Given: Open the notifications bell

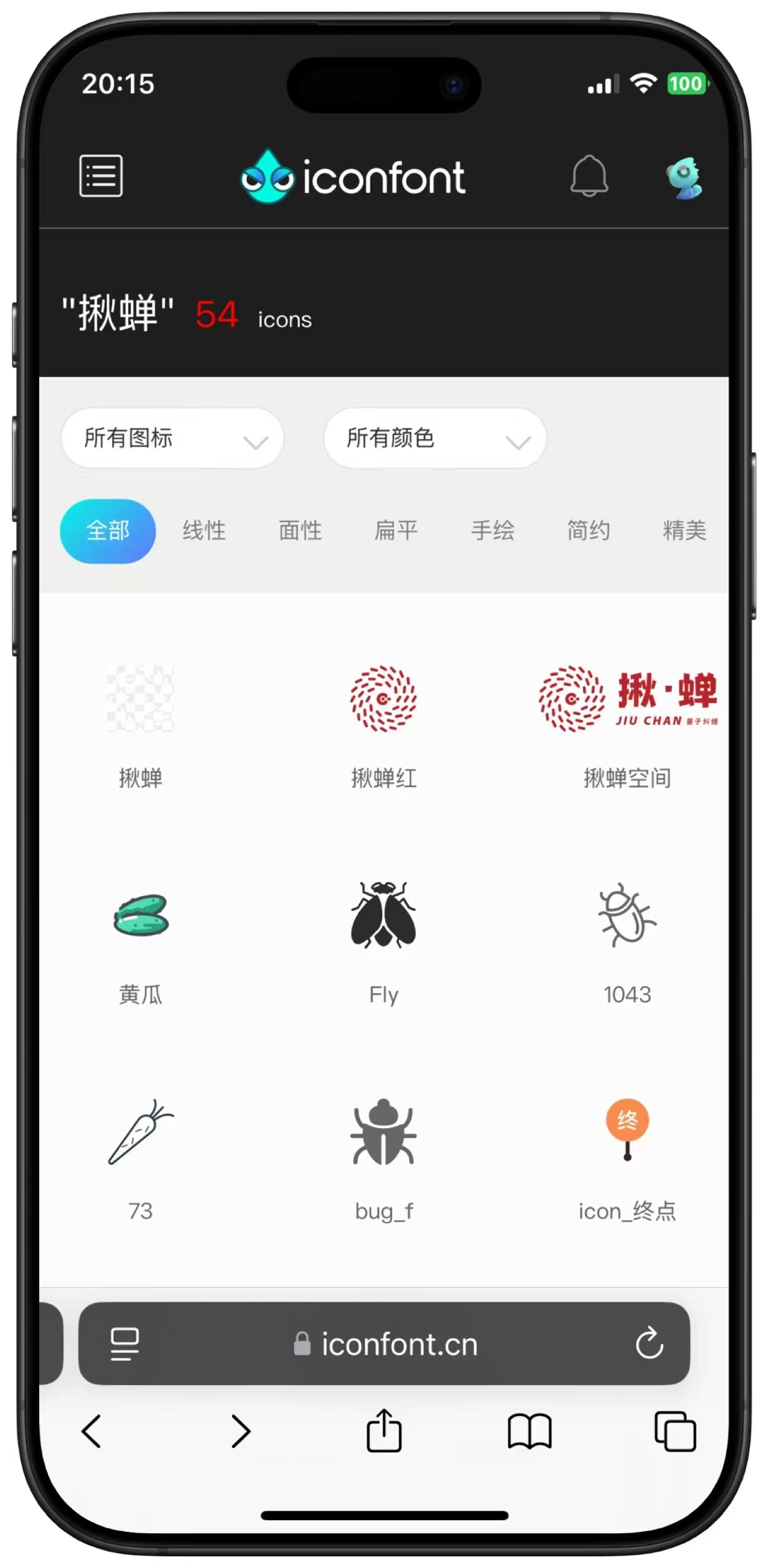Looking at the screenshot, I should coord(589,176).
